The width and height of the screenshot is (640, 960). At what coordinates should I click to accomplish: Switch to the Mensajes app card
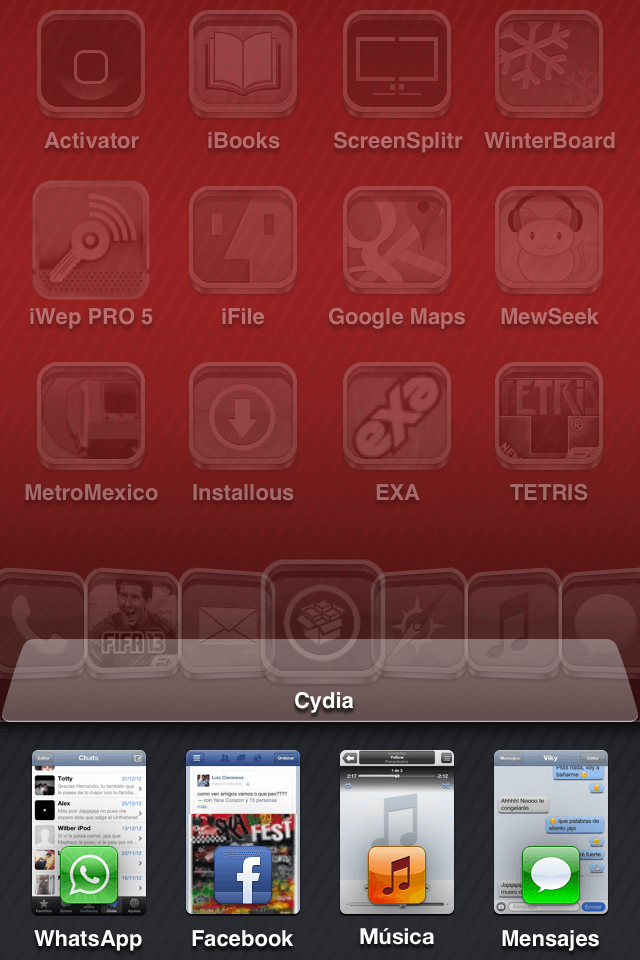point(550,832)
